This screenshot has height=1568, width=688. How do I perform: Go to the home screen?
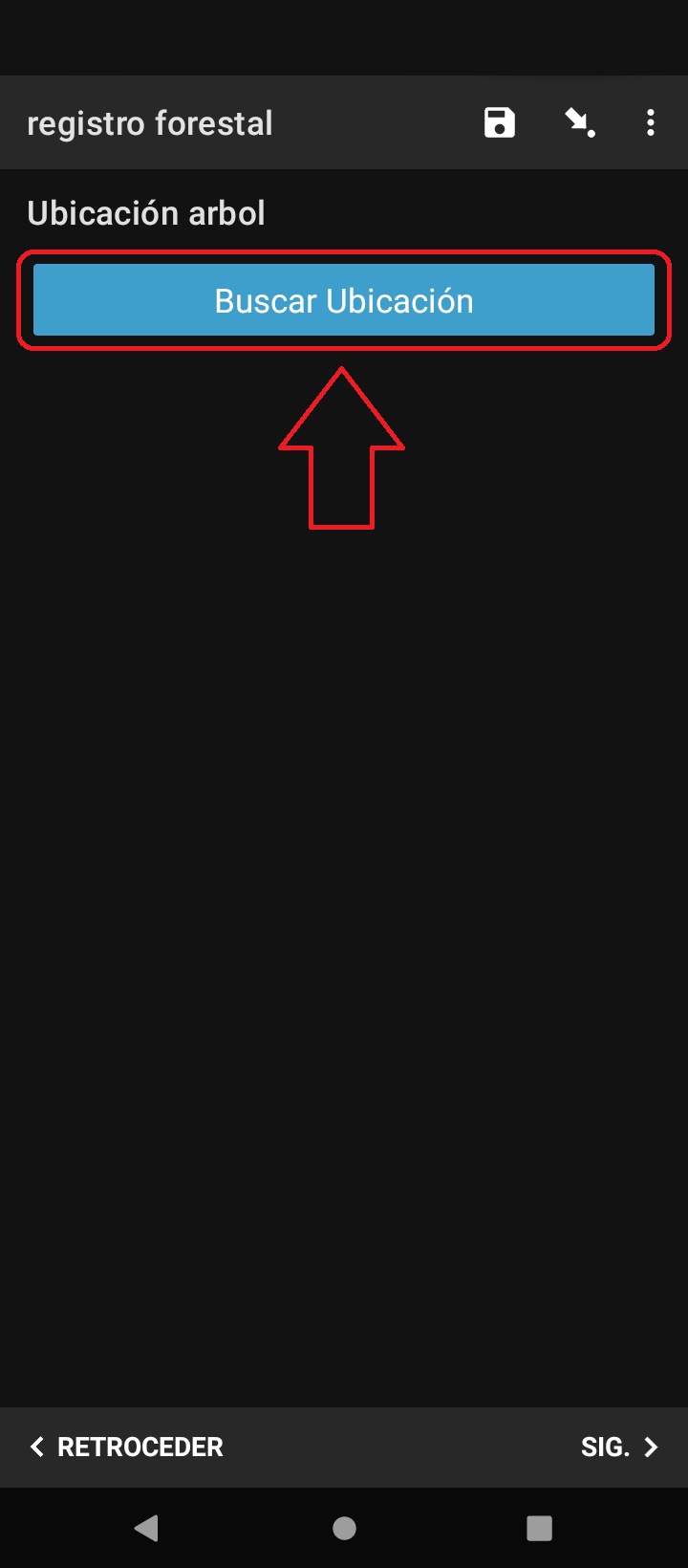tap(344, 1528)
